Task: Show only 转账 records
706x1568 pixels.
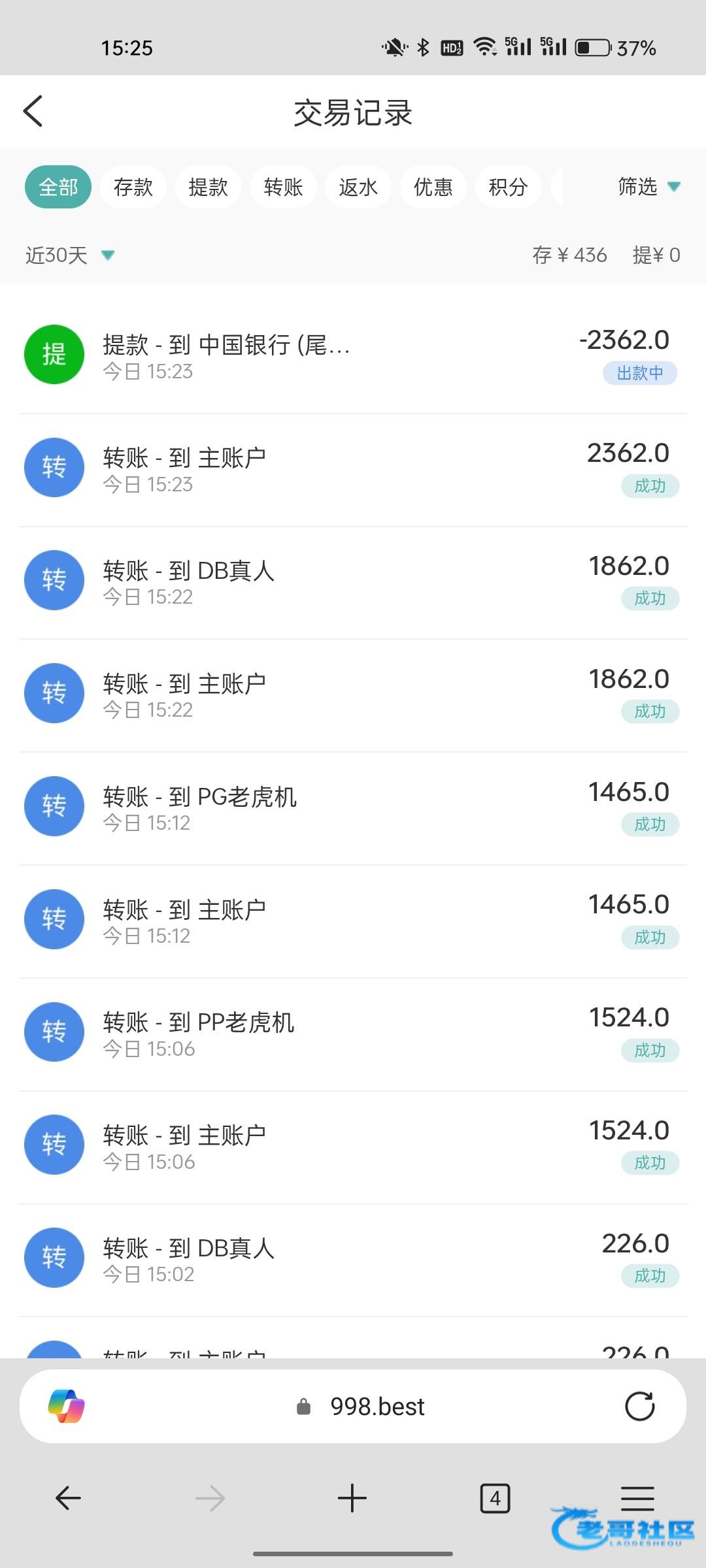Action: 283,188
